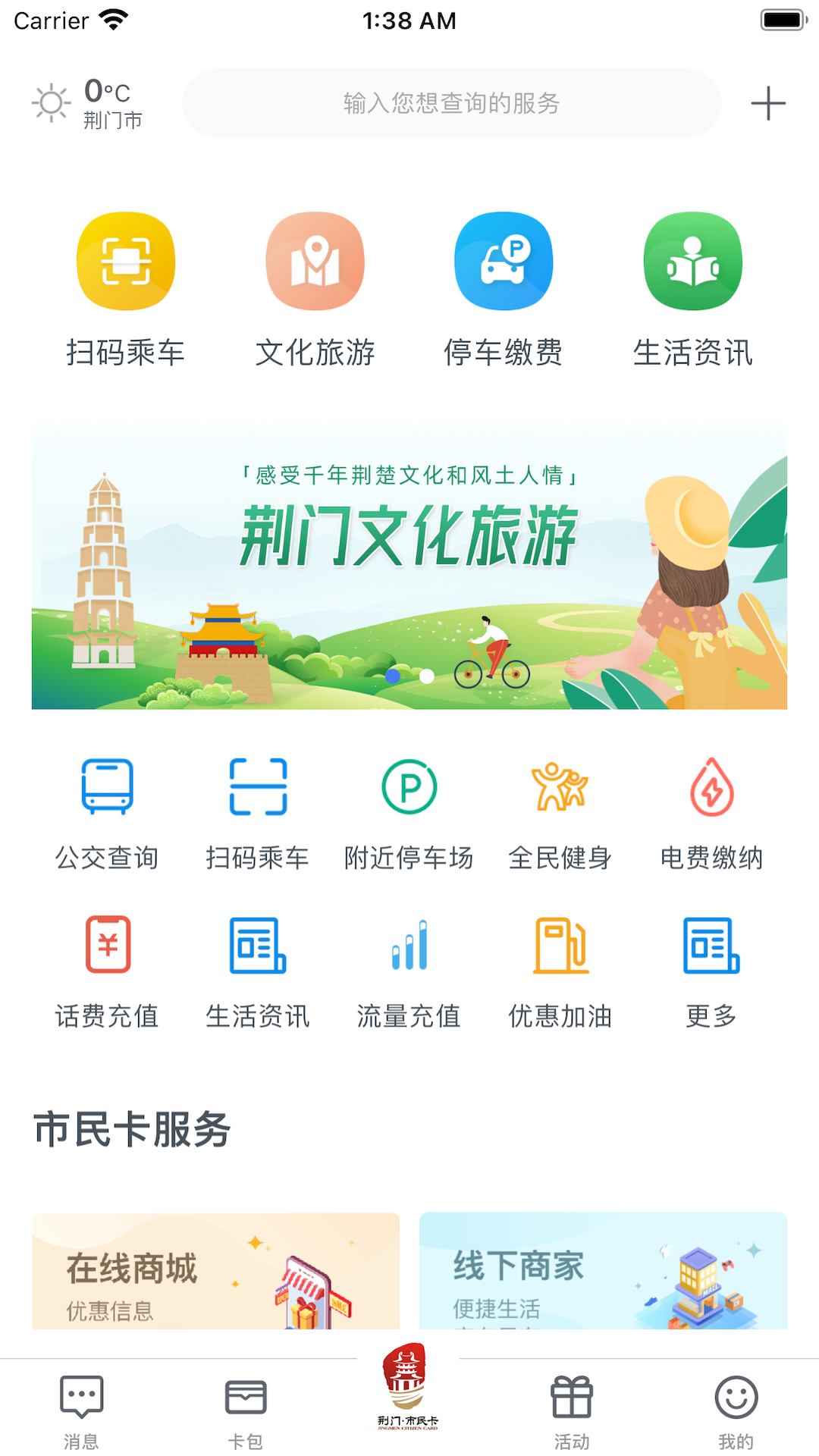The image size is (819, 1456).
Task: Switch to the 卡包 card wallet tab
Action: coord(245,1410)
